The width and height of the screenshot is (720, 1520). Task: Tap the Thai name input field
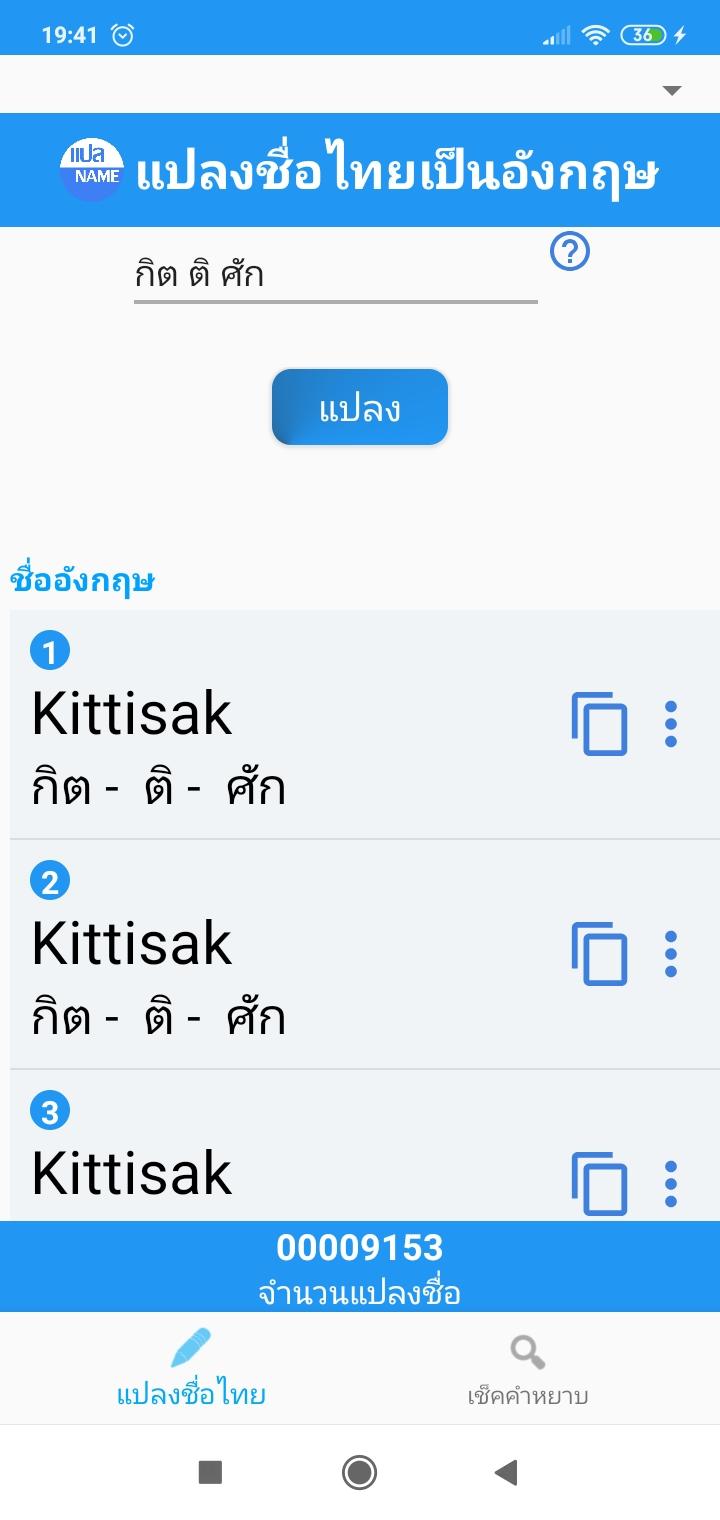[335, 275]
